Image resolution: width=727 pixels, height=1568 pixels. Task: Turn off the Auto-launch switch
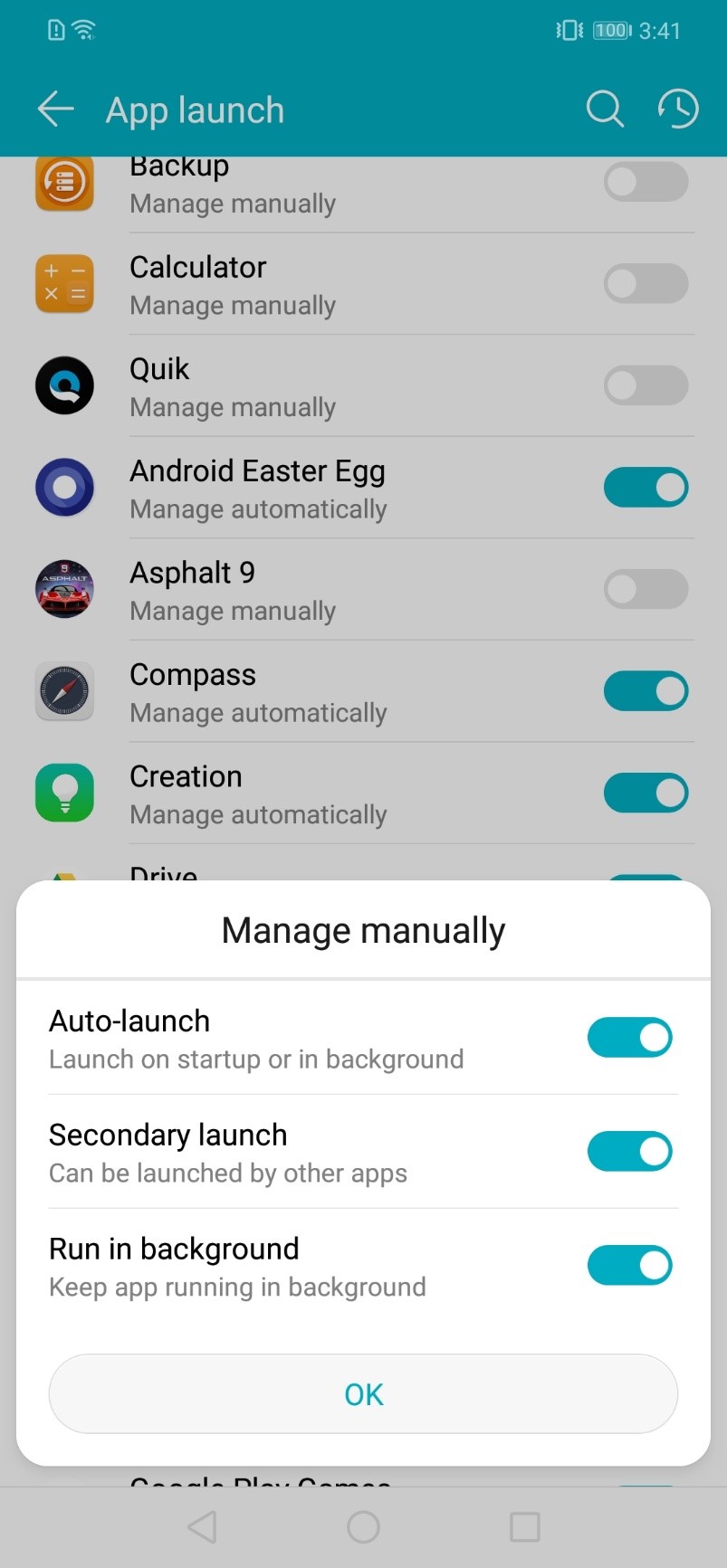point(629,1038)
